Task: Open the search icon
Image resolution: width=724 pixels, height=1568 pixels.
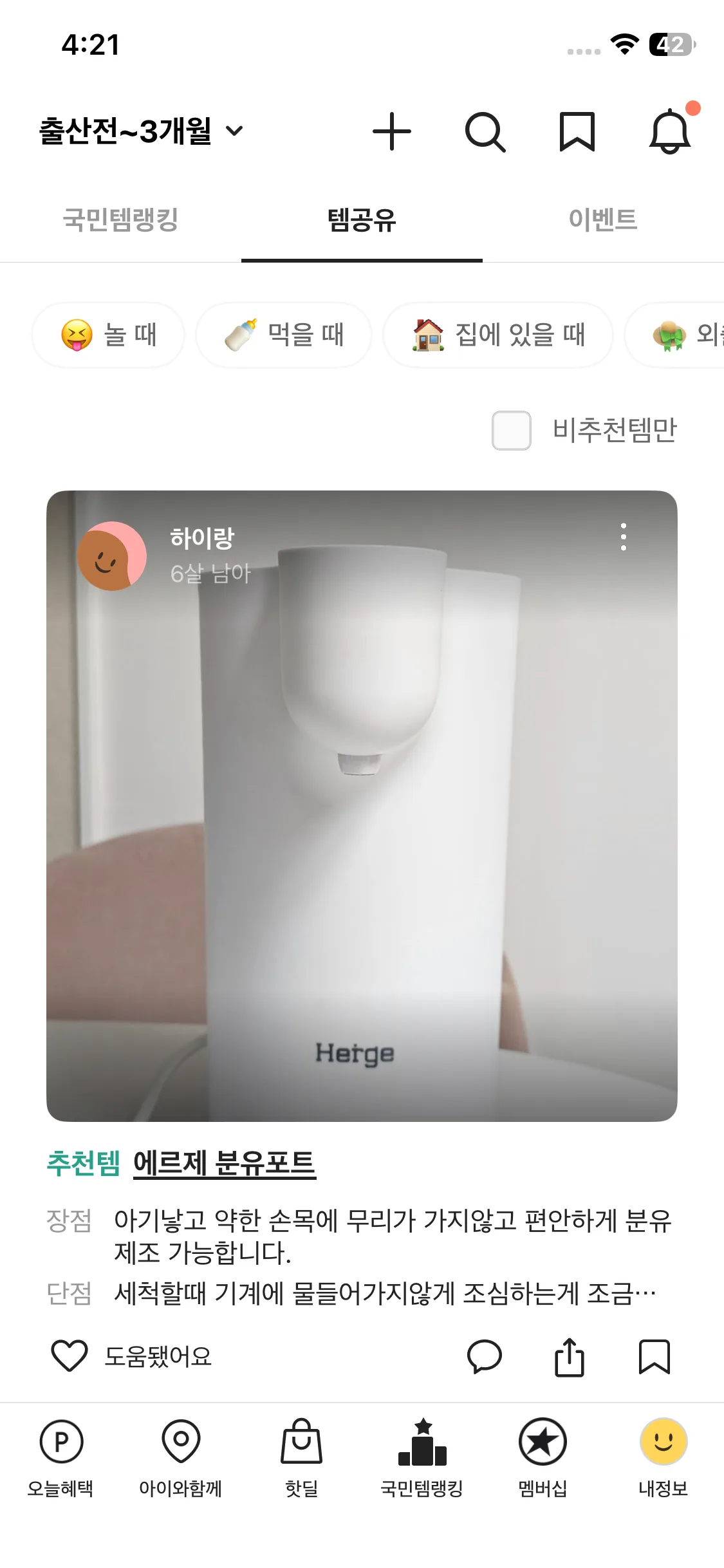Action: 485,132
